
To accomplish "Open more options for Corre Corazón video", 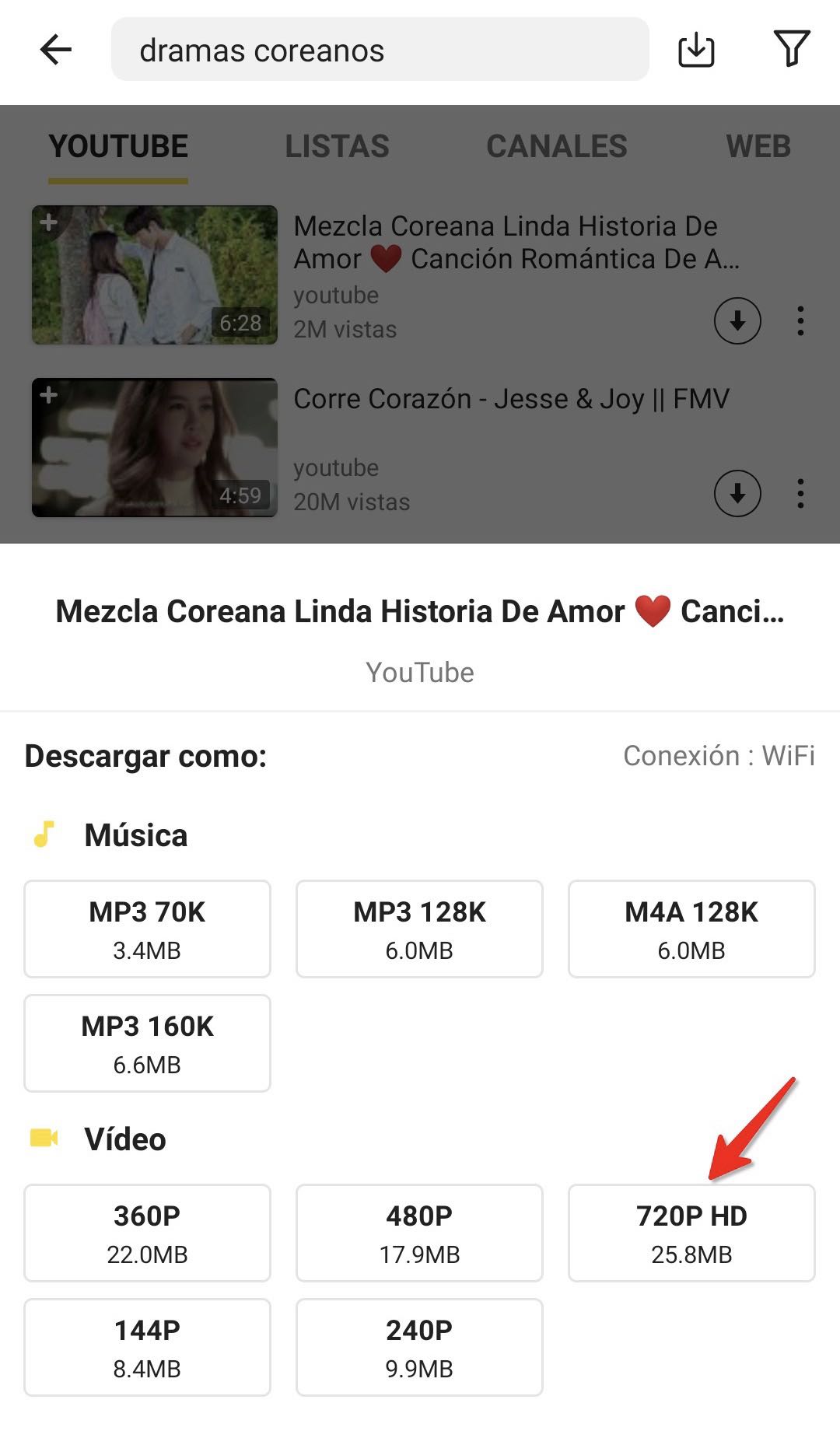I will (x=800, y=494).
